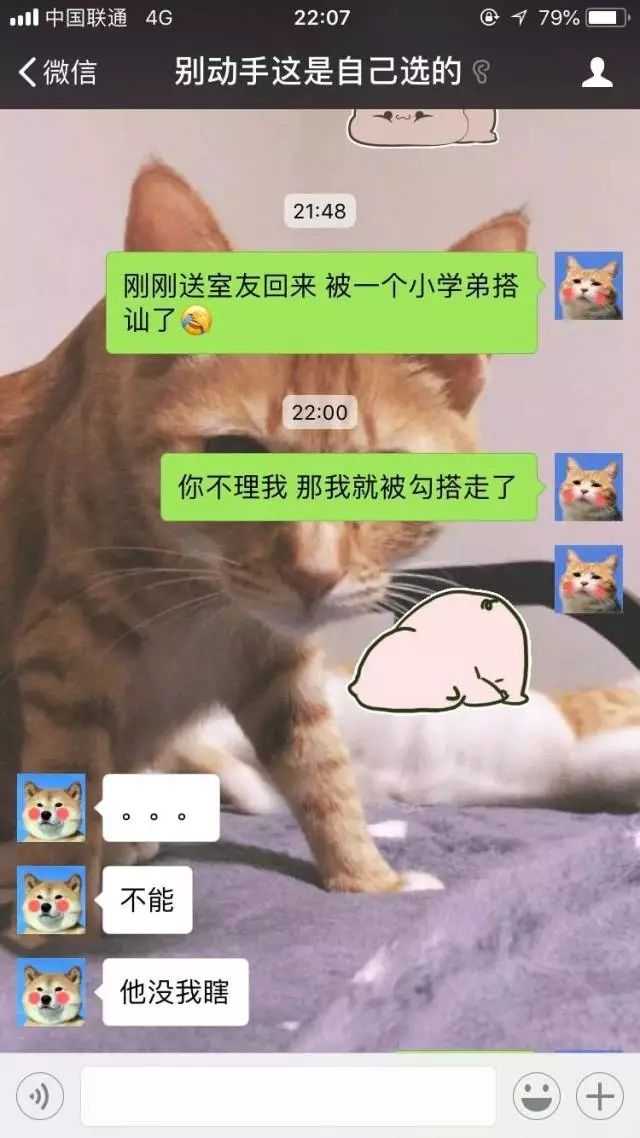Screen dimensions: 640x1138
Task: Open the plus attachment menu
Action: tap(600, 1097)
